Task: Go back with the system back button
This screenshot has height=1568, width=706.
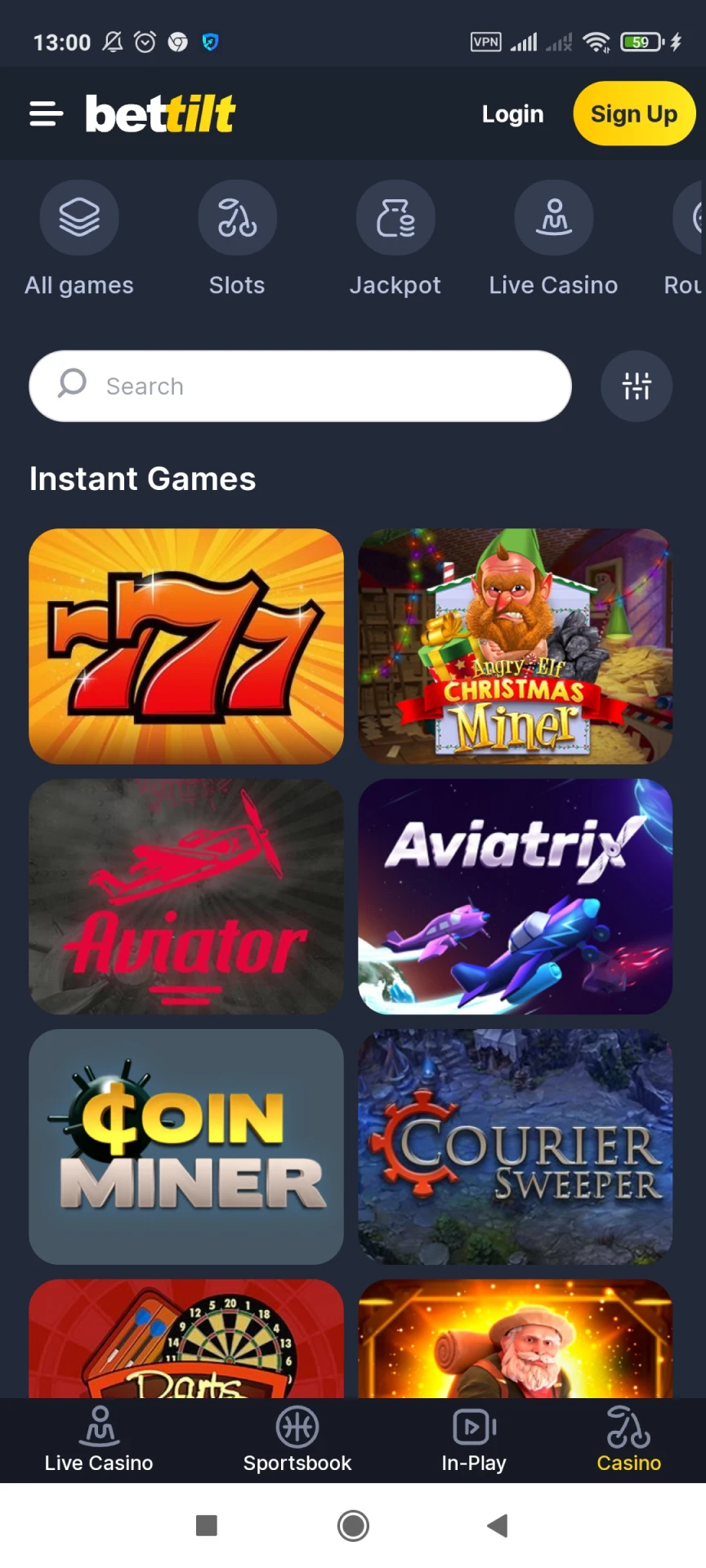Action: 497,1525
